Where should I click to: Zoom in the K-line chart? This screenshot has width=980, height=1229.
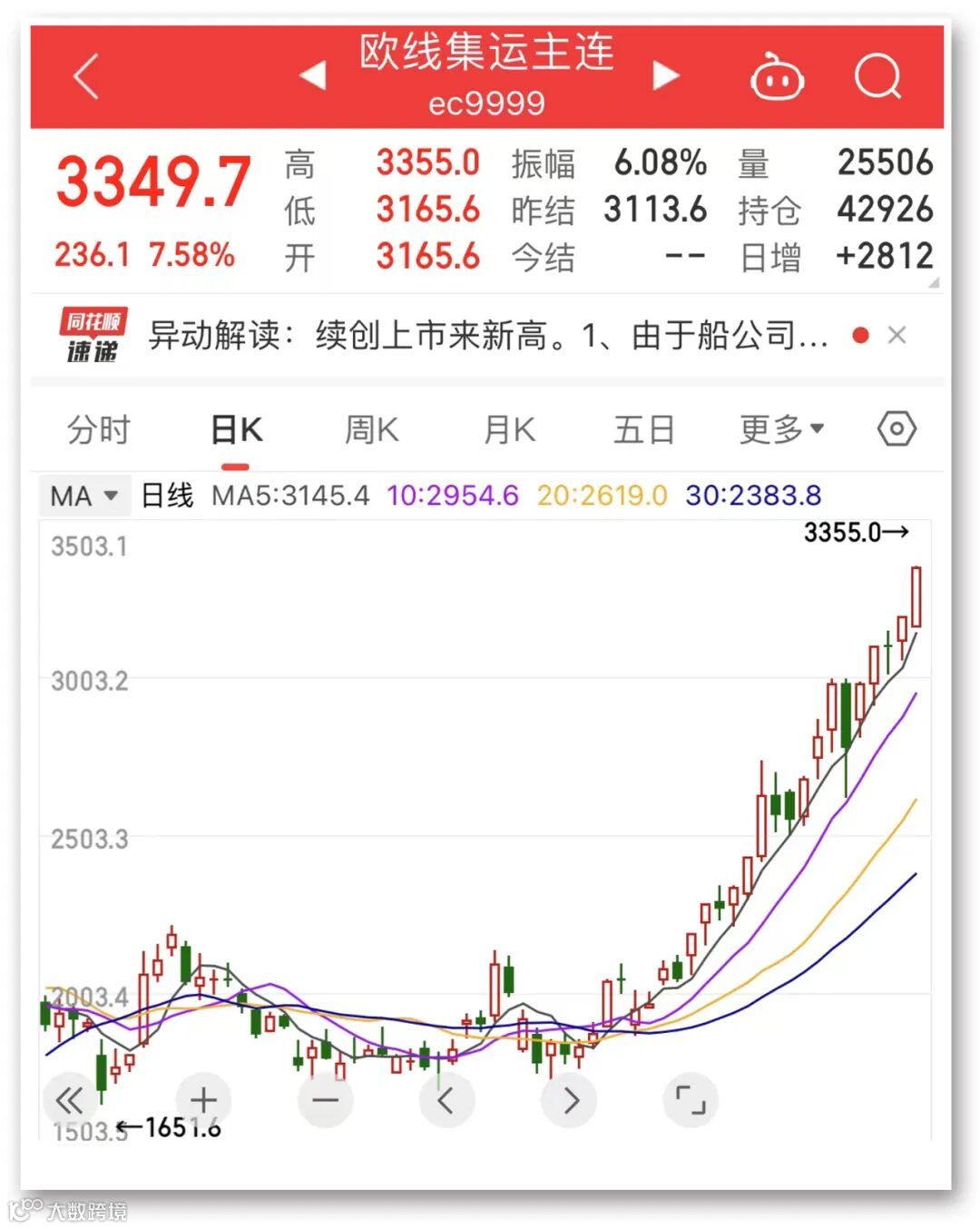(203, 1100)
